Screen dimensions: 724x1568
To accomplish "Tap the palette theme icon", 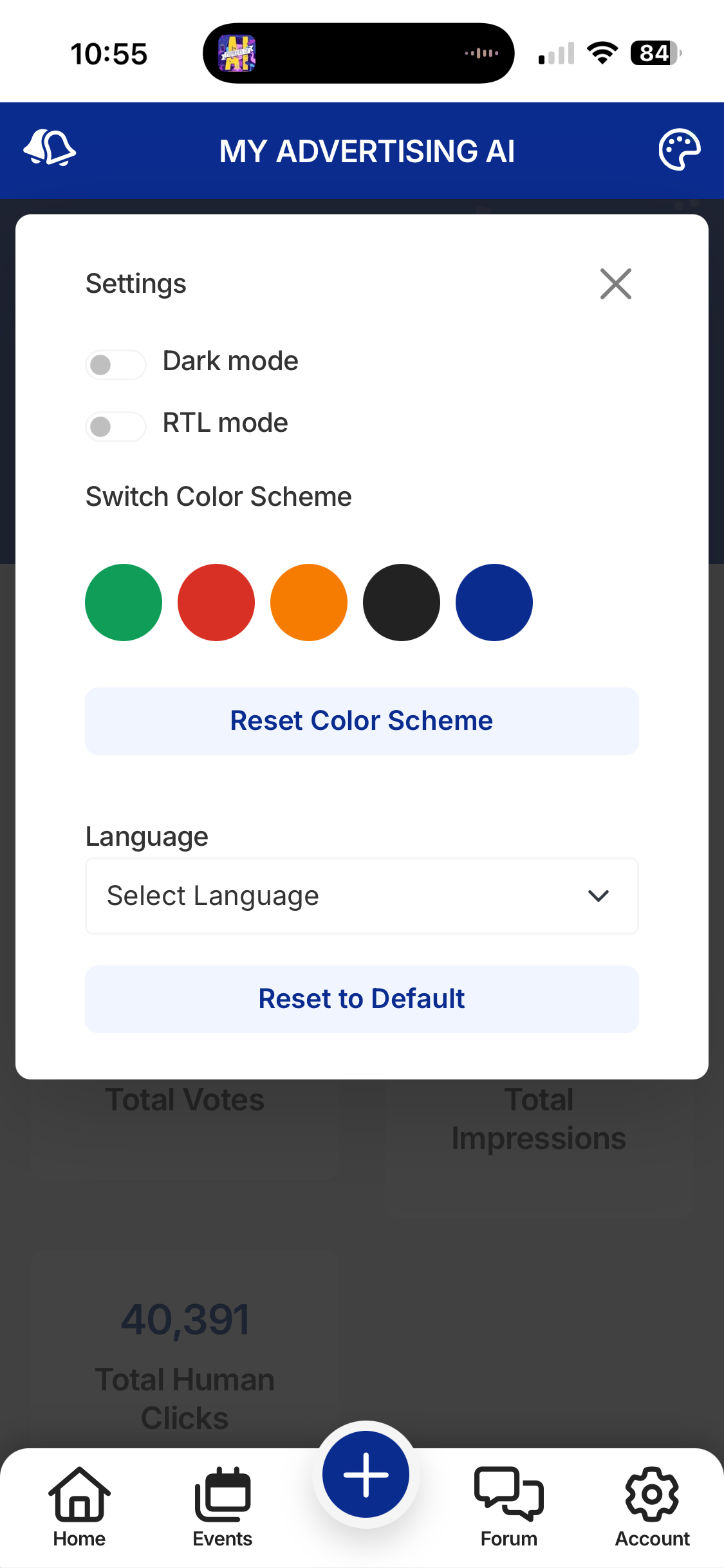I will (679, 150).
